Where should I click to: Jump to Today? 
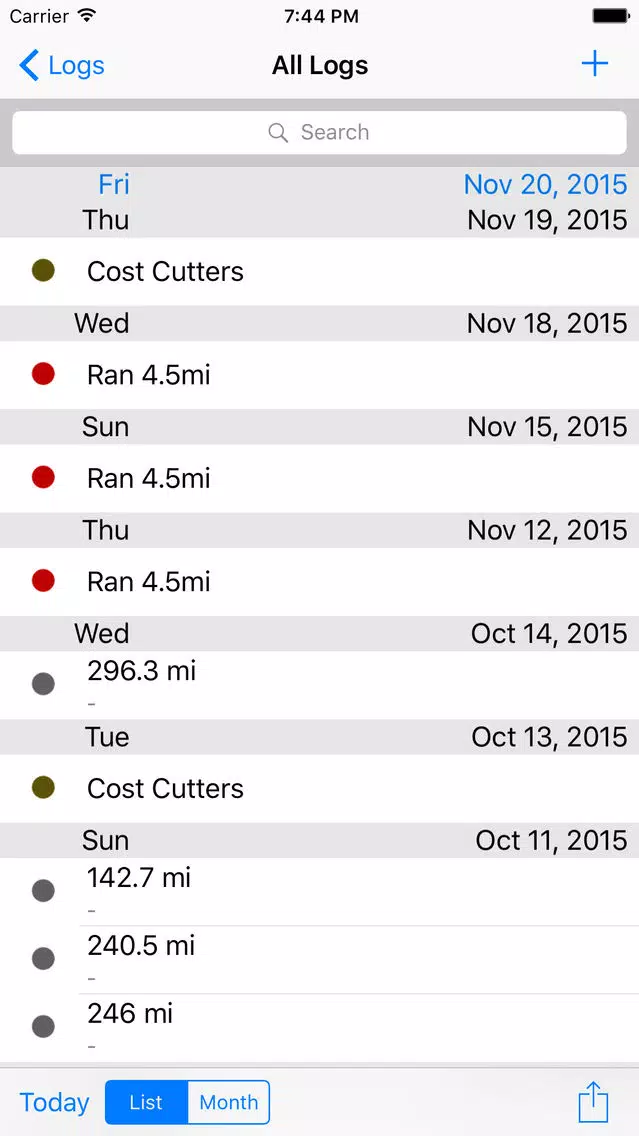[54, 1103]
